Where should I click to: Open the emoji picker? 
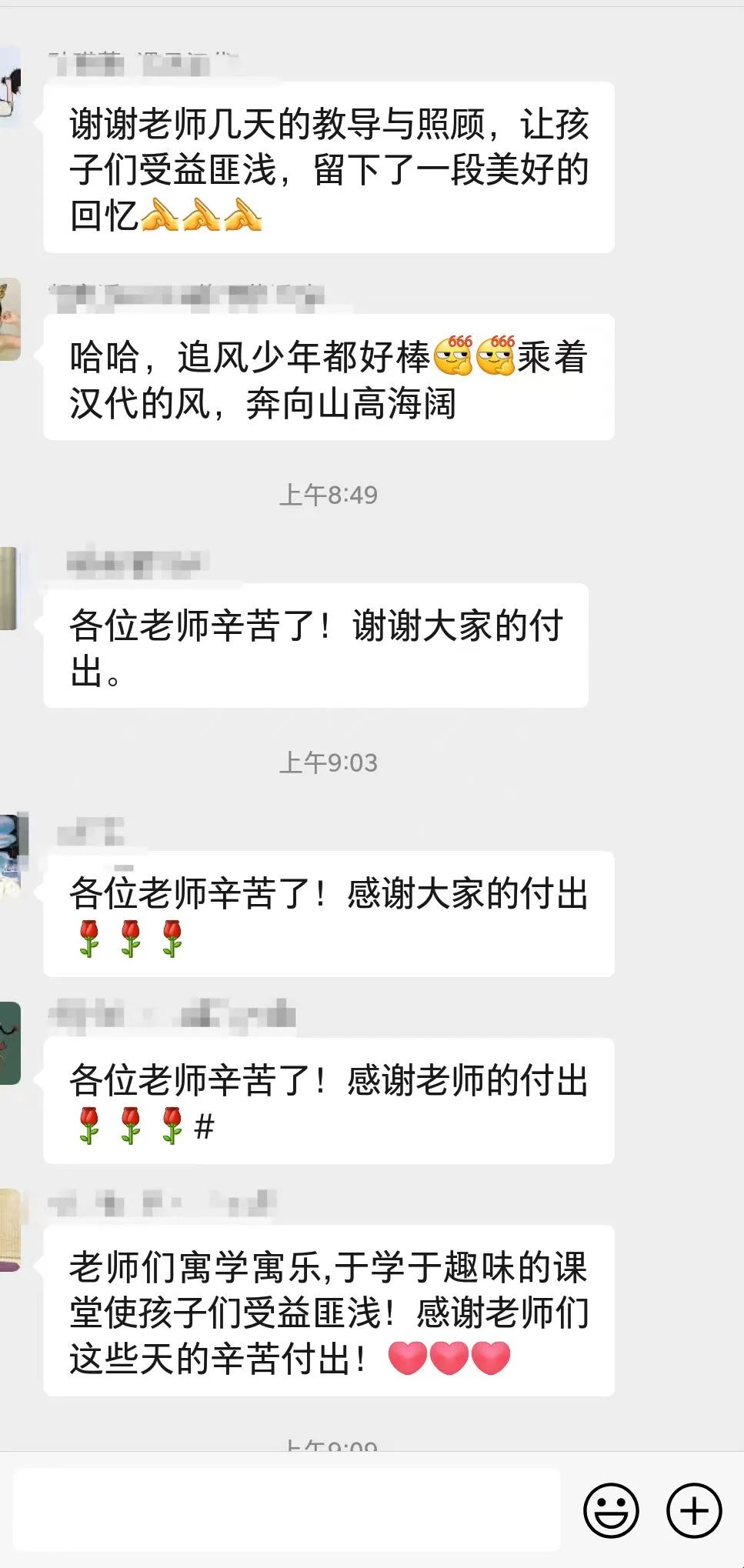click(612, 1510)
